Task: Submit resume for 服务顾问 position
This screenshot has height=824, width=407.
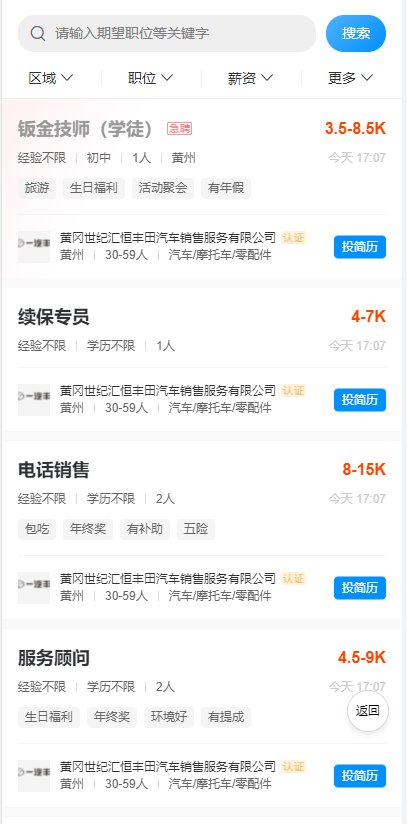Action: pyautogui.click(x=360, y=776)
